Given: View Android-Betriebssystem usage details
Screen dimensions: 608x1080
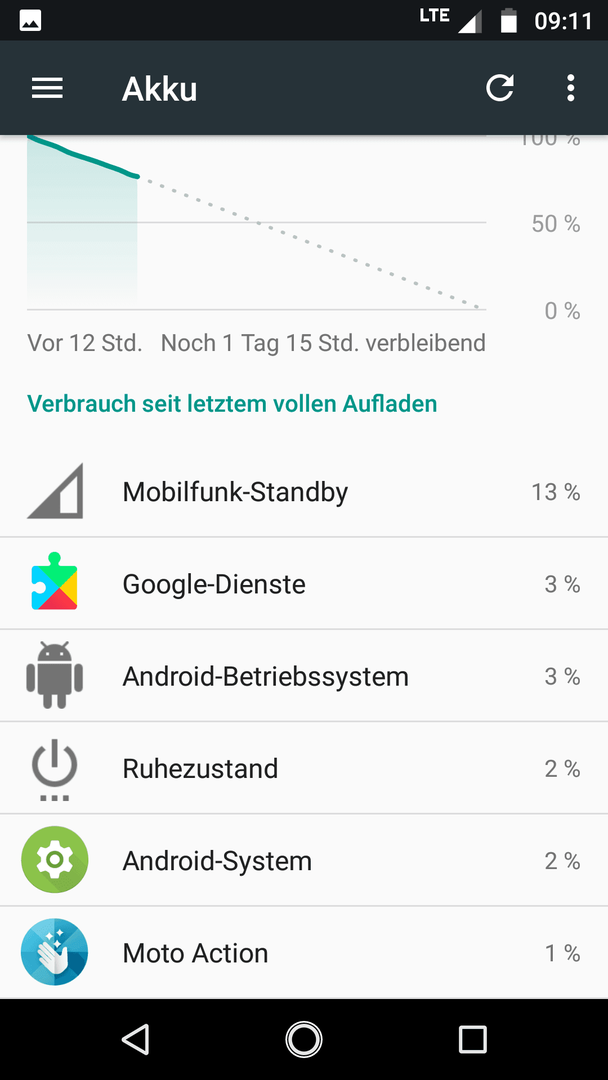Looking at the screenshot, I should click(304, 676).
